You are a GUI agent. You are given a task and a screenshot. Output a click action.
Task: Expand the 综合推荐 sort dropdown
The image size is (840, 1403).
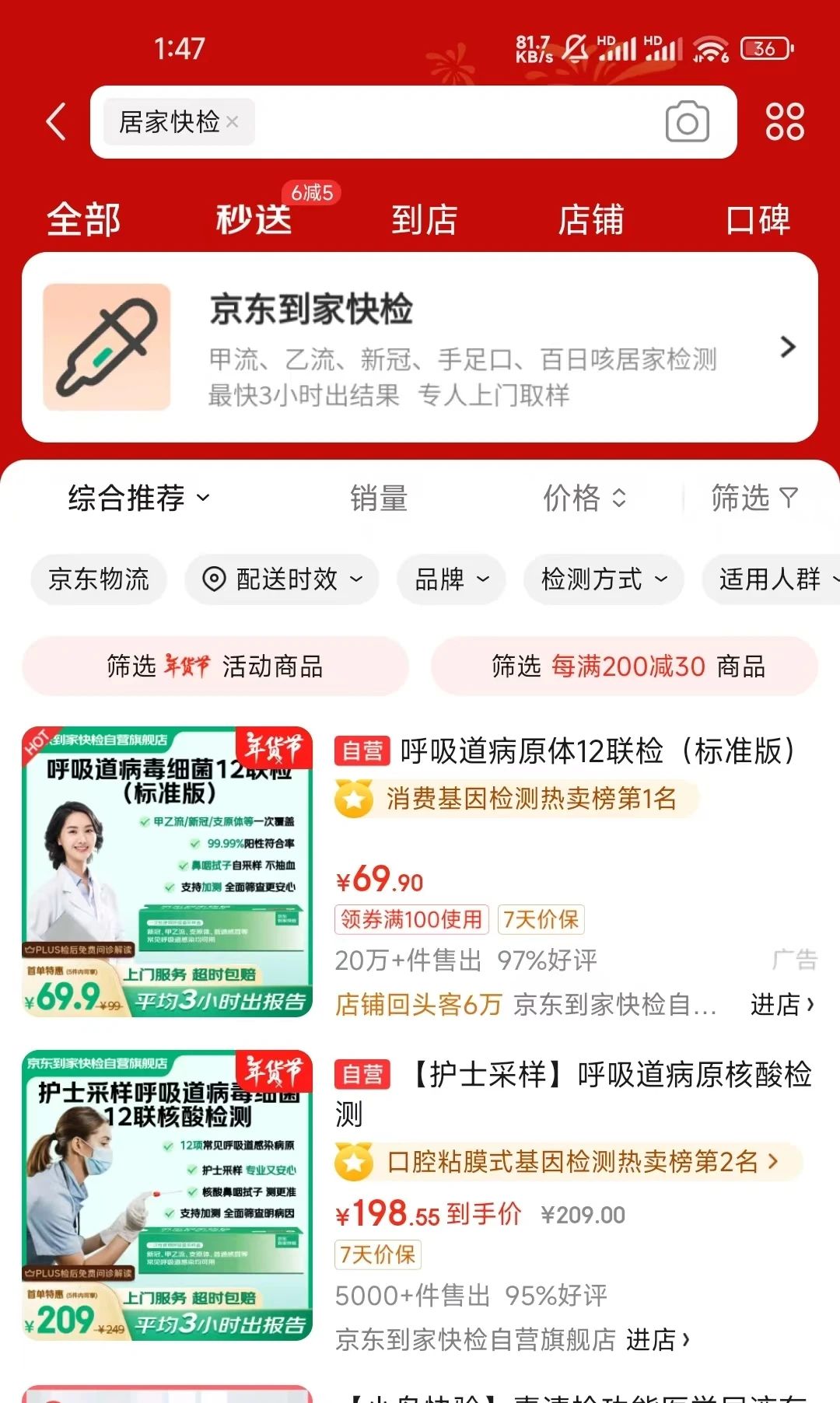[x=138, y=498]
